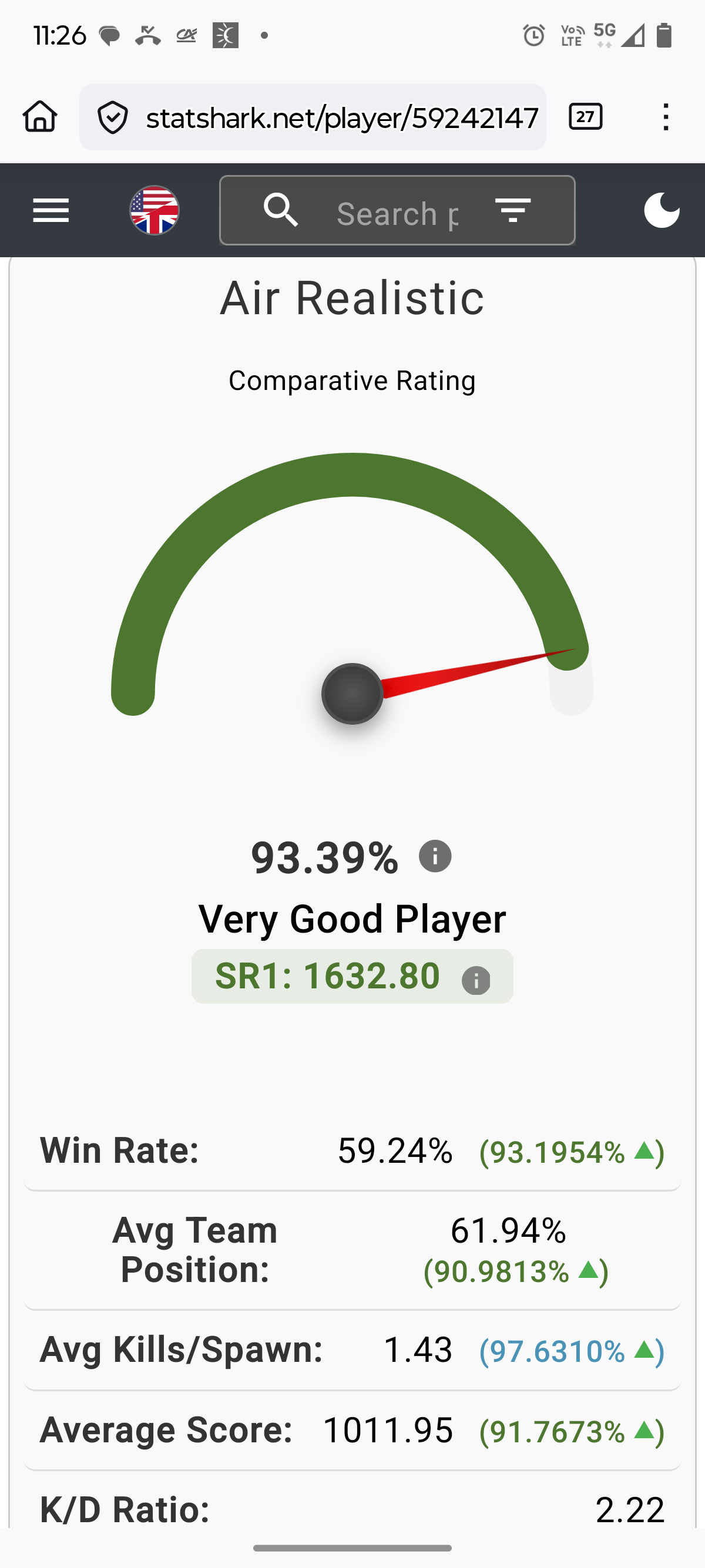
Task: Toggle dark mode with the moon icon
Action: 662,211
